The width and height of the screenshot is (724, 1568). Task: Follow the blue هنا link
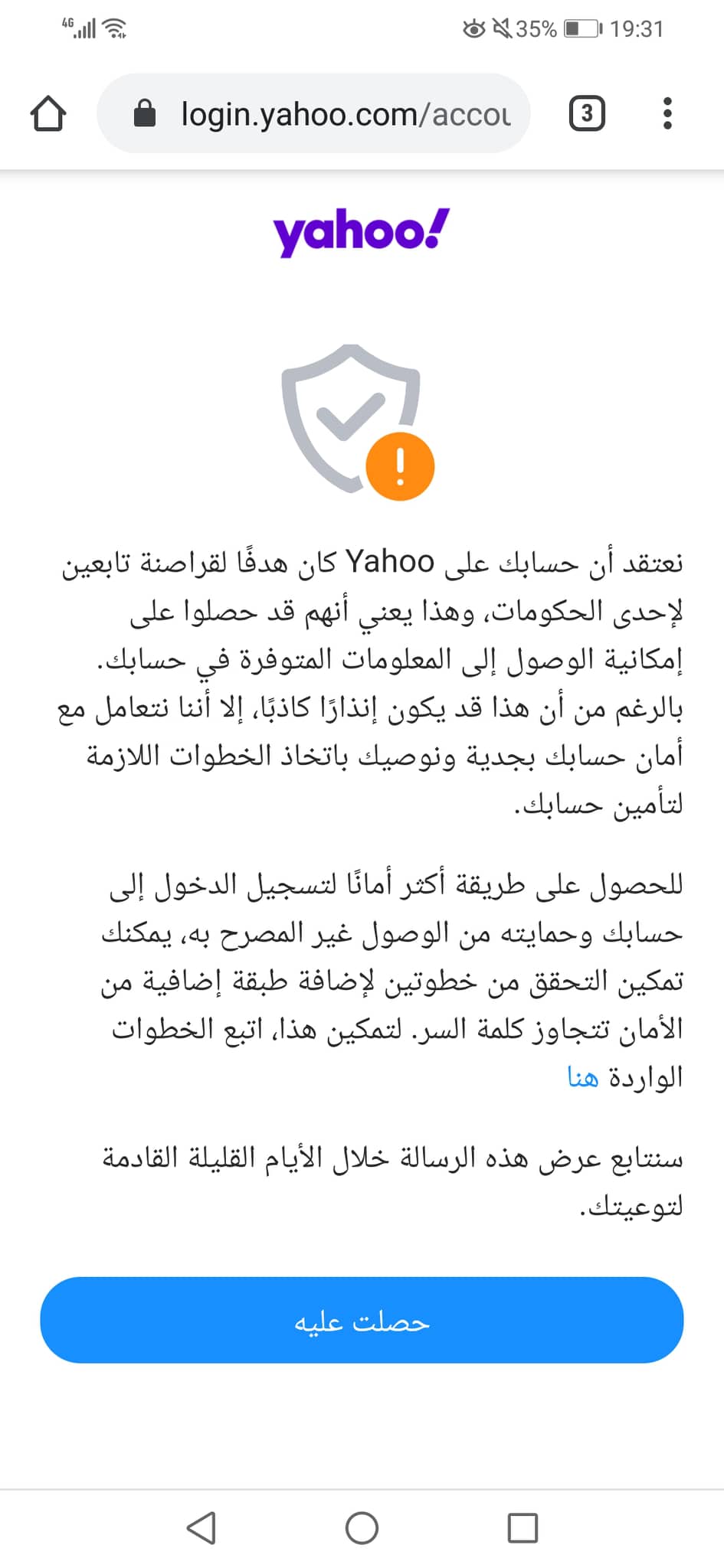pyautogui.click(x=582, y=1077)
